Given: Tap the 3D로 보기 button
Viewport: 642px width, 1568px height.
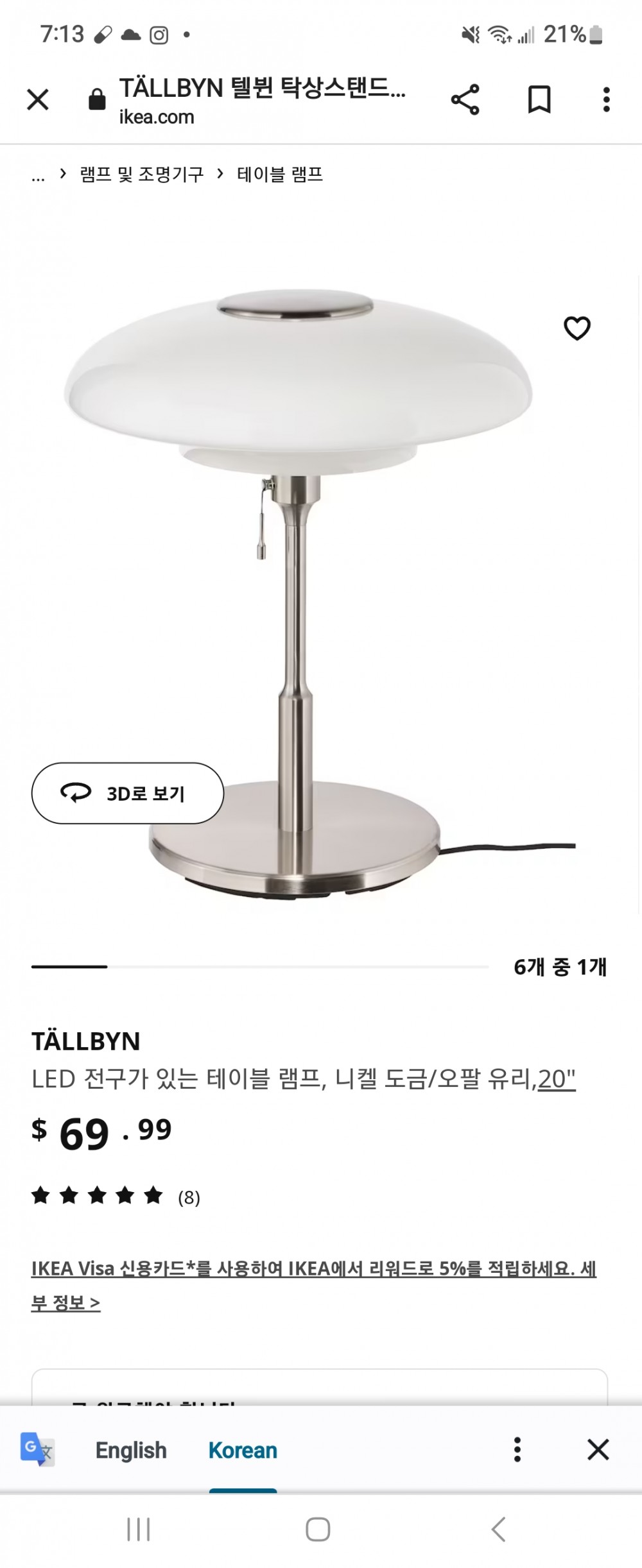Looking at the screenshot, I should click(x=128, y=793).
